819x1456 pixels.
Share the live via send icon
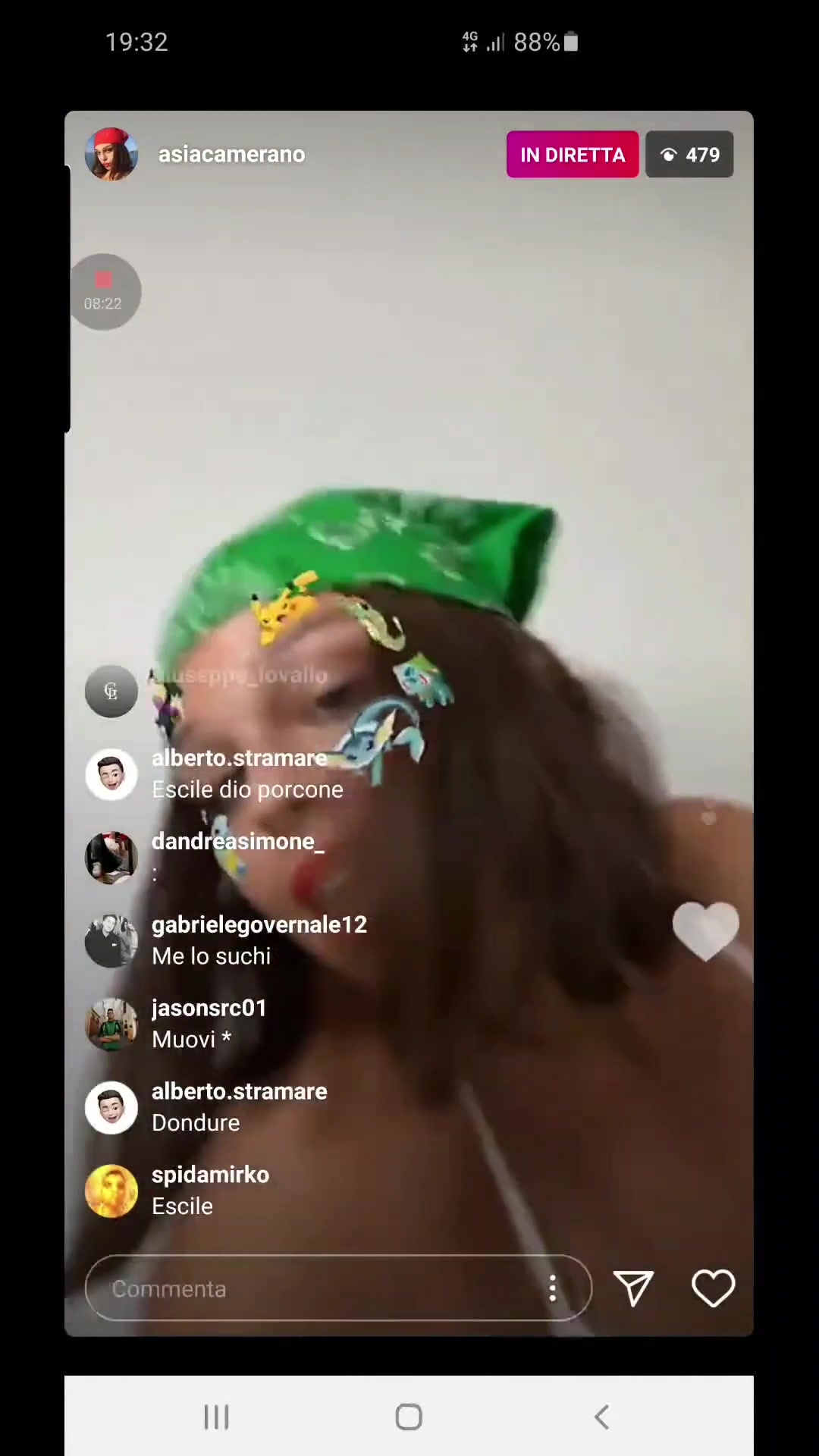click(x=633, y=1288)
